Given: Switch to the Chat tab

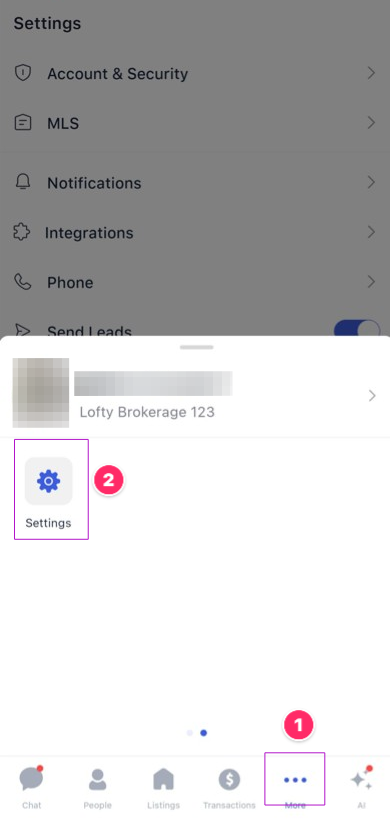Looking at the screenshot, I should coord(31,787).
